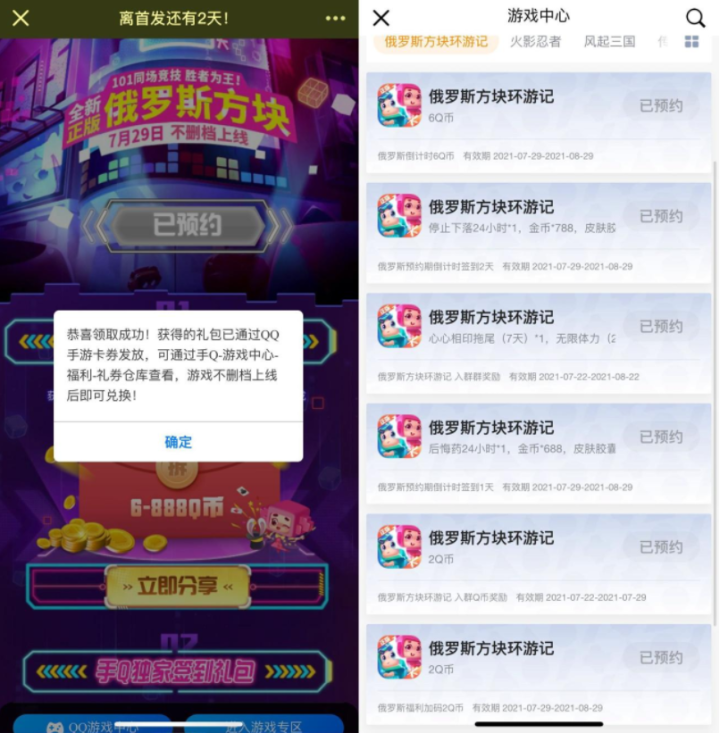The height and width of the screenshot is (733, 720).
Task: Switch to the 风起三国 tab
Action: click(609, 42)
